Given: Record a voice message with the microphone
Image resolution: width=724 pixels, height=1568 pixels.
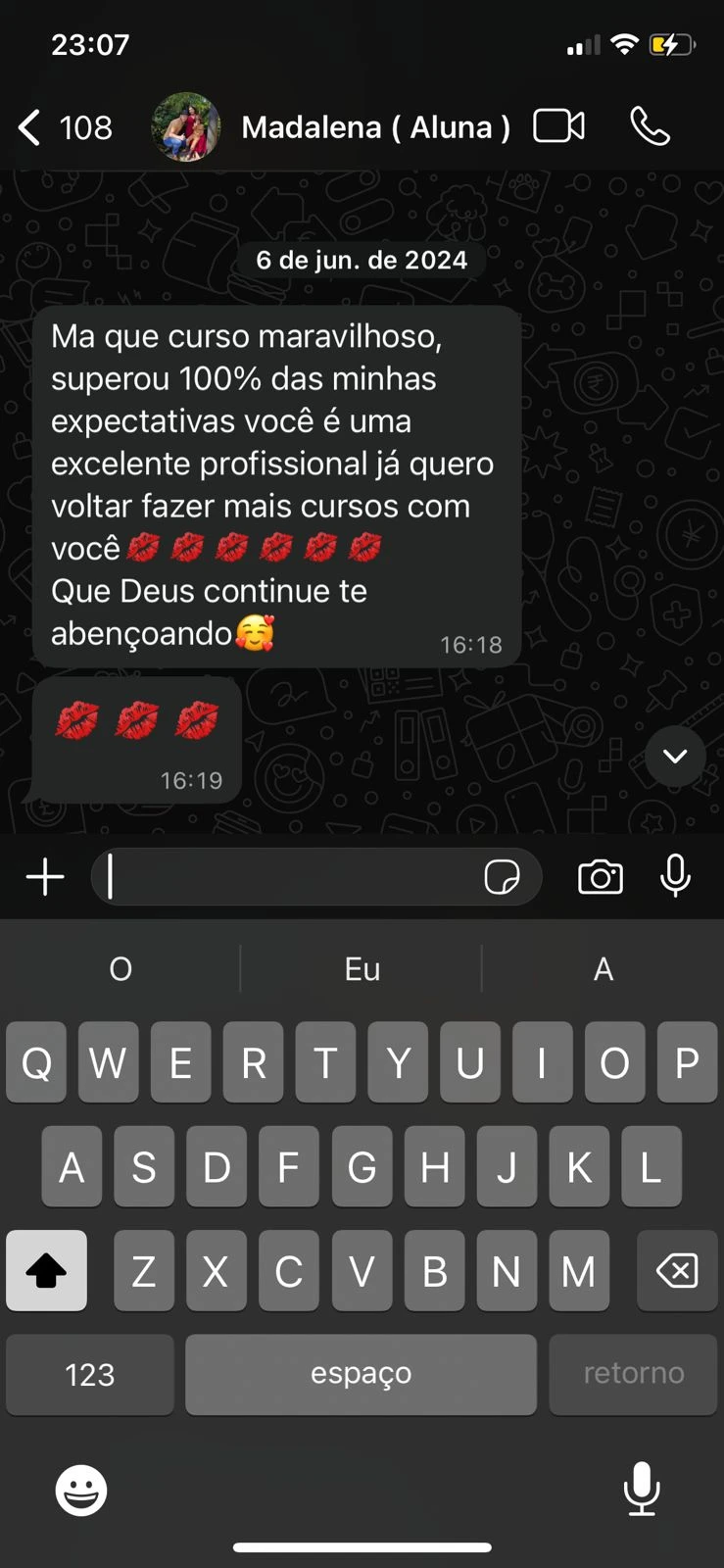Looking at the screenshot, I should pyautogui.click(x=675, y=875).
